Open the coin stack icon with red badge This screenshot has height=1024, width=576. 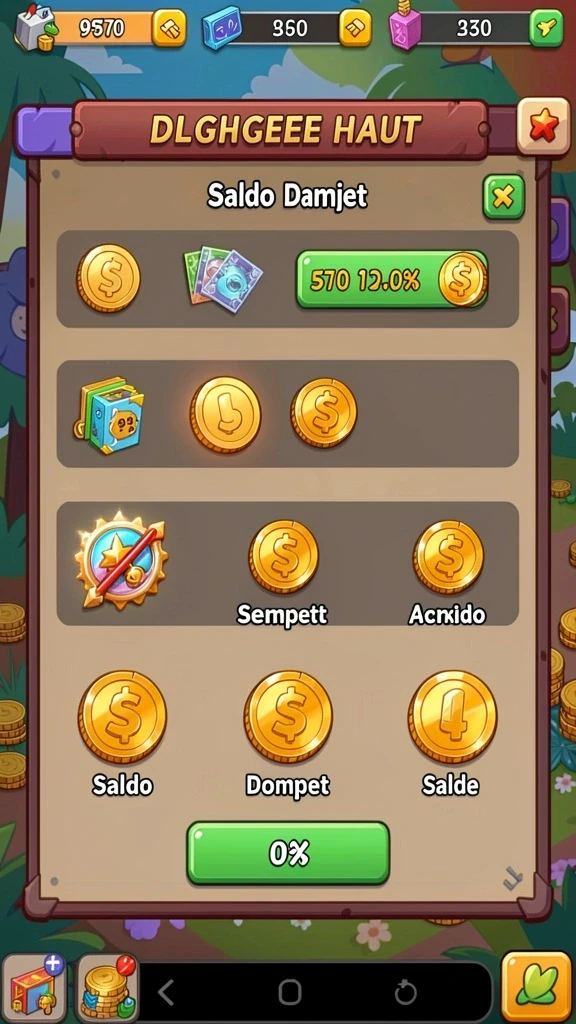click(106, 987)
